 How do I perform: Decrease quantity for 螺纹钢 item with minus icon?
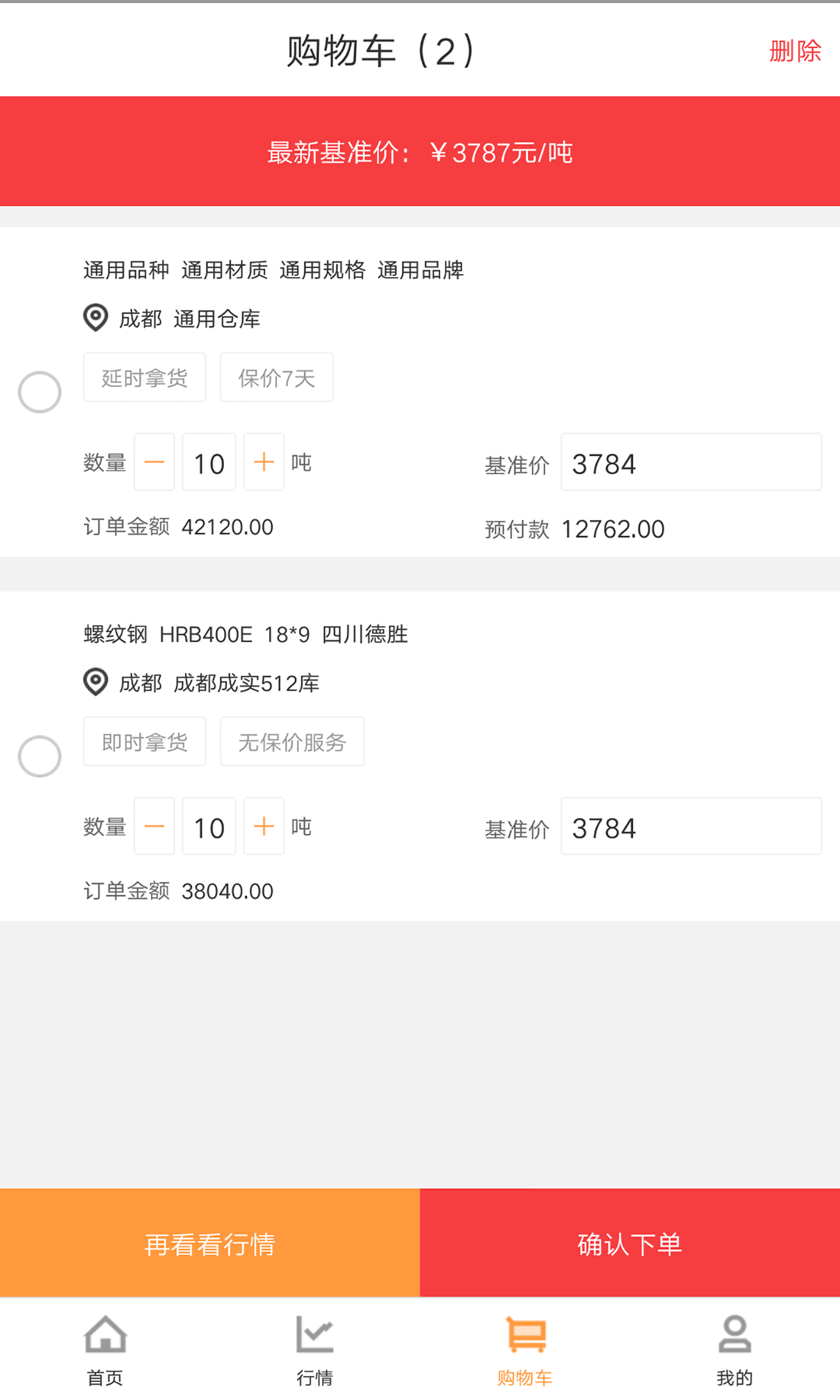pos(154,826)
